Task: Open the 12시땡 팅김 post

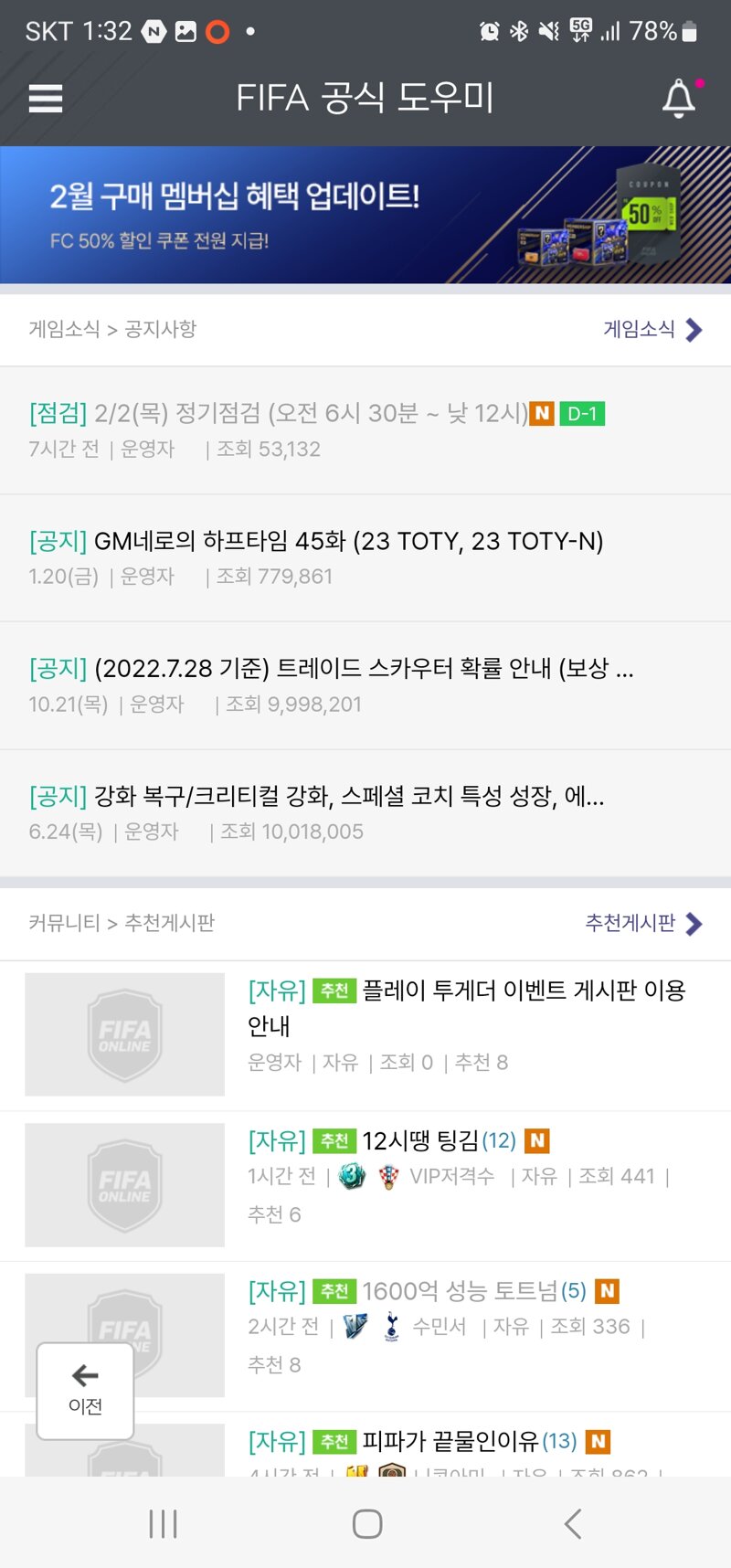Action: [420, 1141]
